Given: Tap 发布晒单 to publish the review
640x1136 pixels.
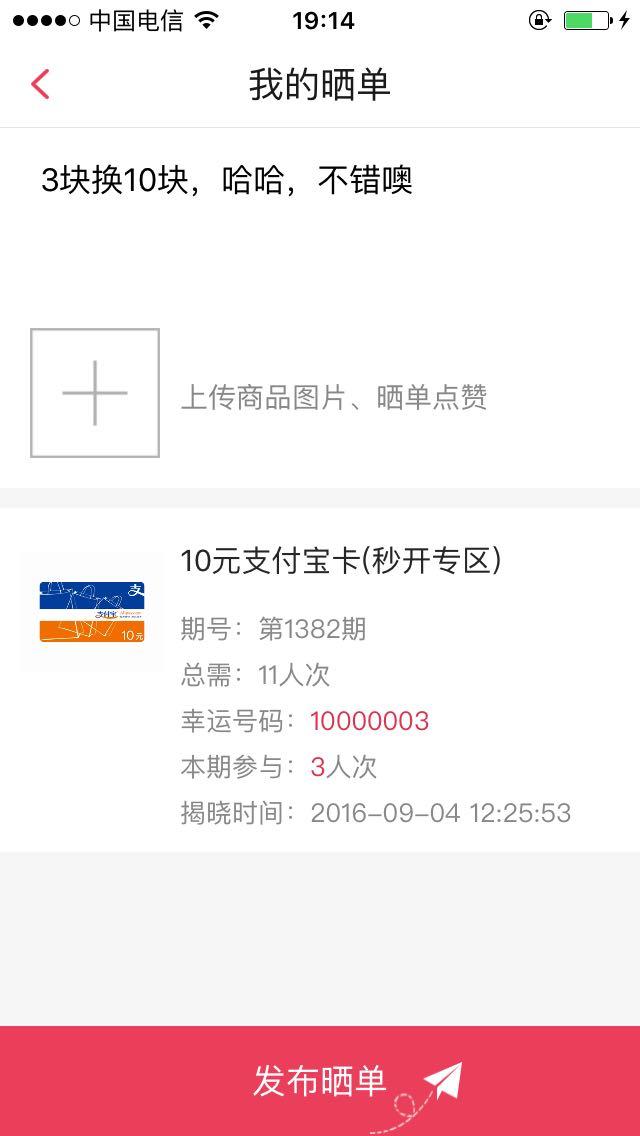Looking at the screenshot, I should (x=320, y=1080).
